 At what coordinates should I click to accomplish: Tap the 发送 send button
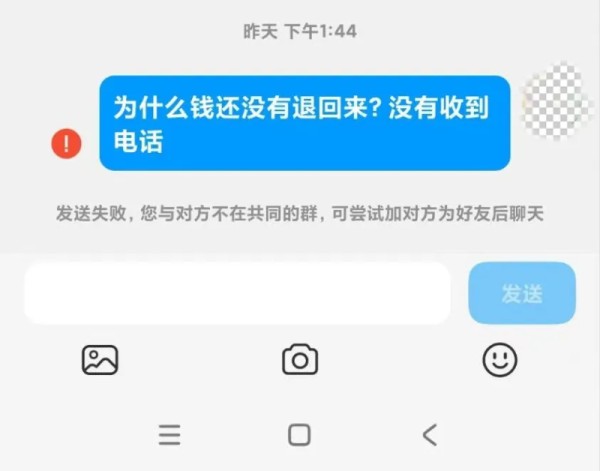point(521,293)
